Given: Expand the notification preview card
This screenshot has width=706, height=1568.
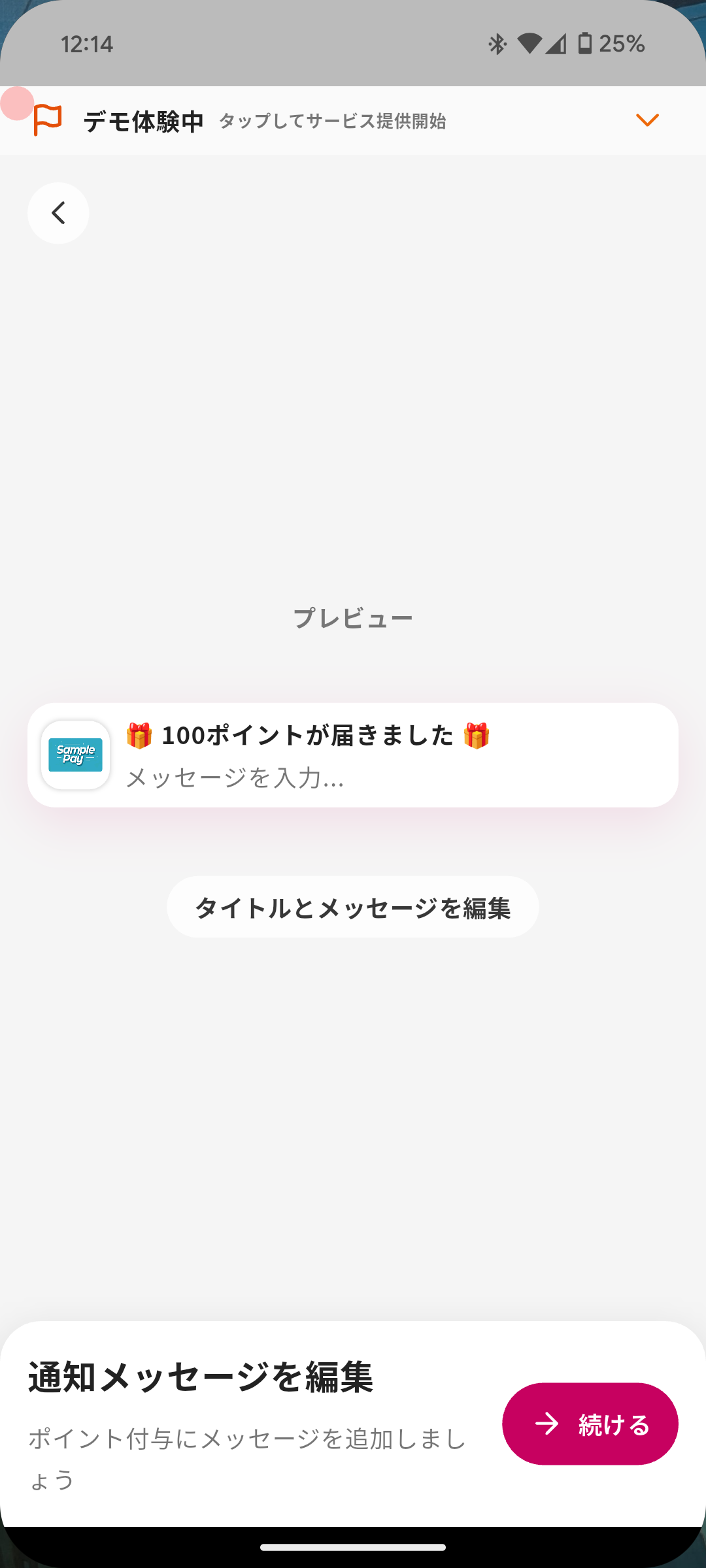Looking at the screenshot, I should pyautogui.click(x=353, y=756).
